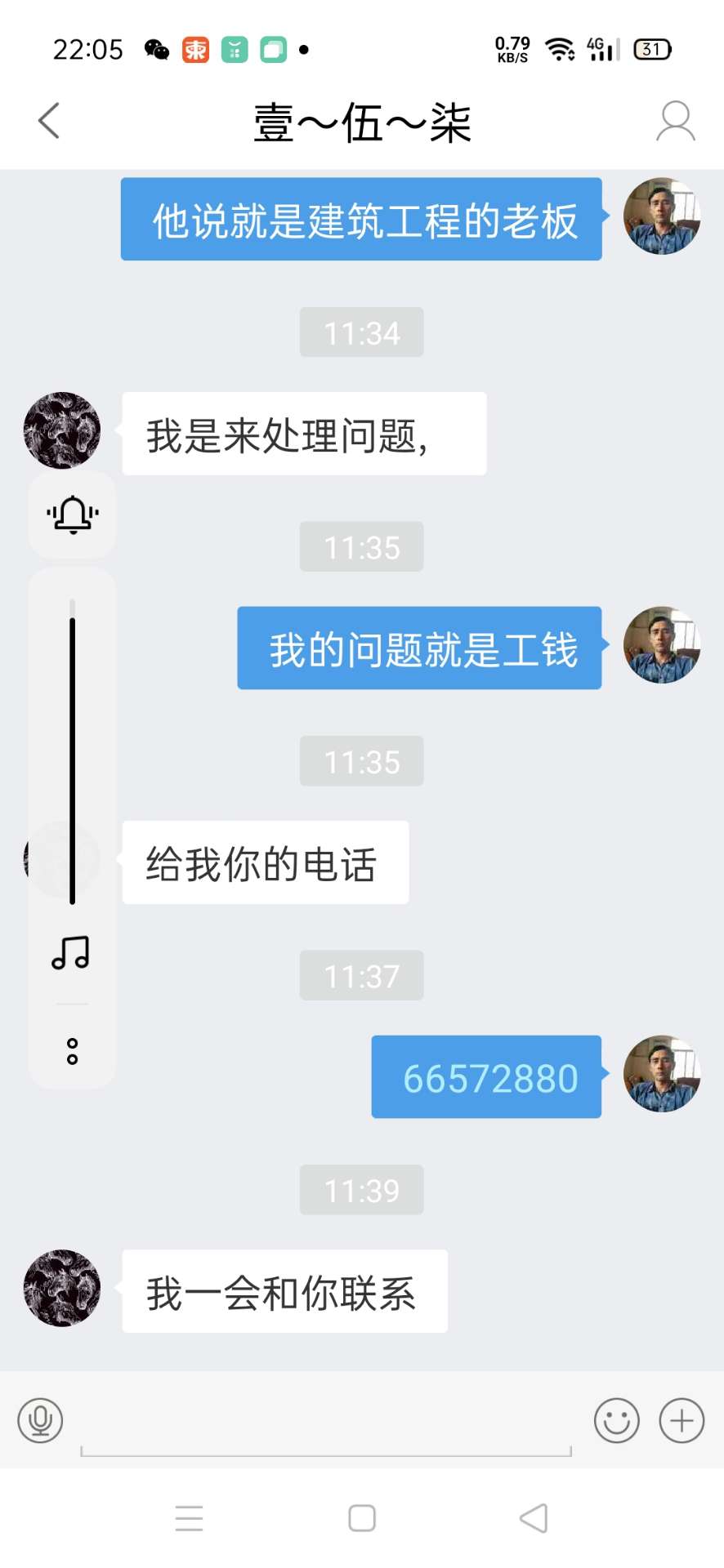724x1568 pixels.
Task: Open the emoji picker
Action: pyautogui.click(x=616, y=1421)
